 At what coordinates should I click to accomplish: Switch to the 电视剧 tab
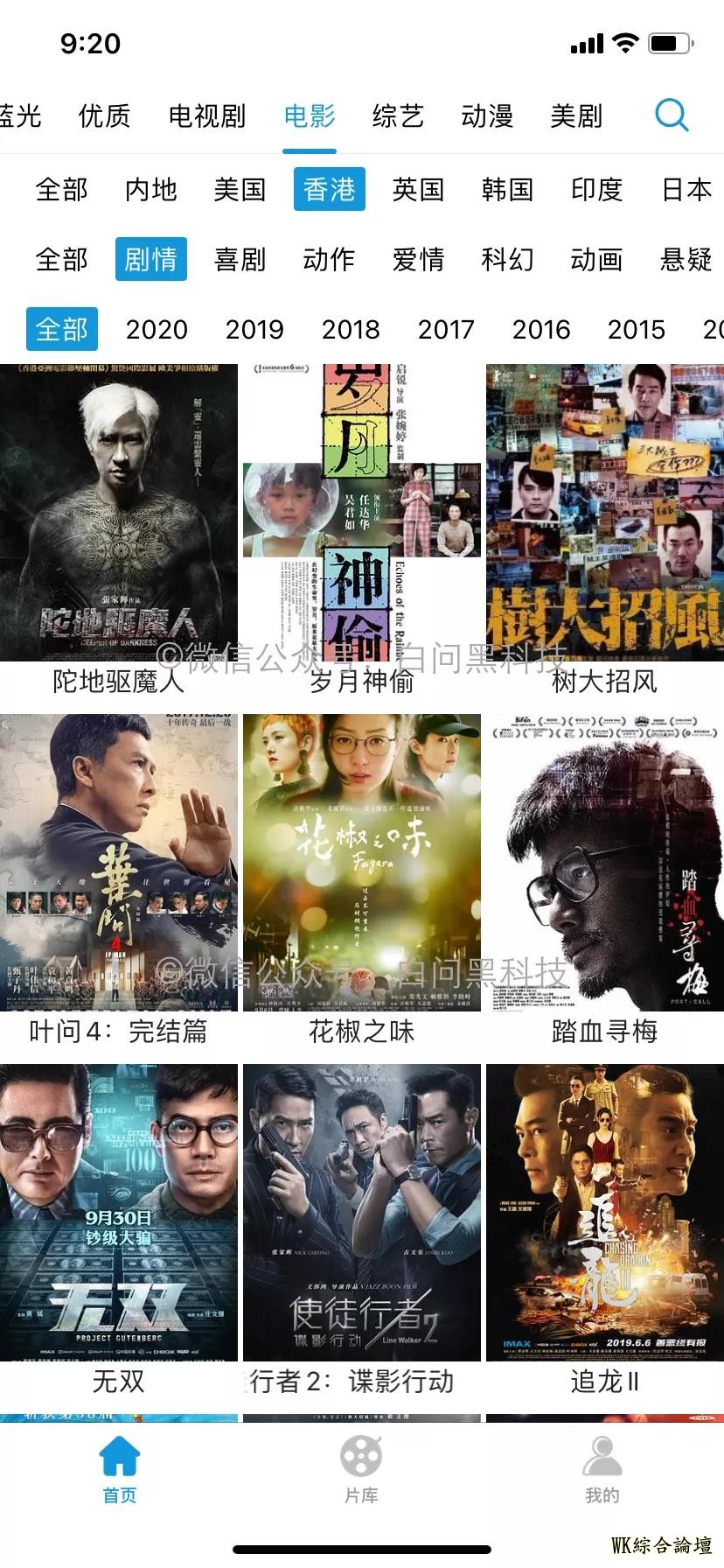206,115
